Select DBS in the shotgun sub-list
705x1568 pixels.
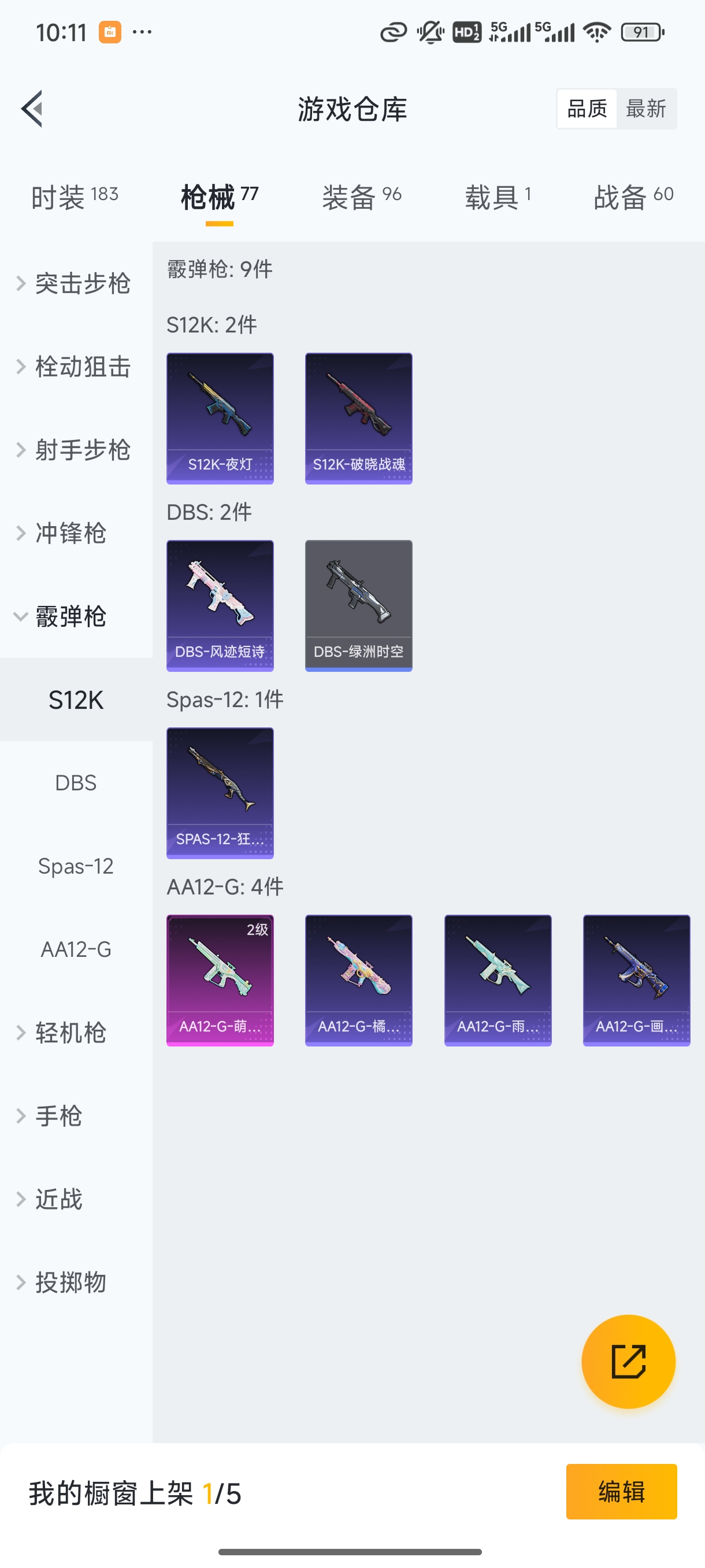pyautogui.click(x=76, y=783)
